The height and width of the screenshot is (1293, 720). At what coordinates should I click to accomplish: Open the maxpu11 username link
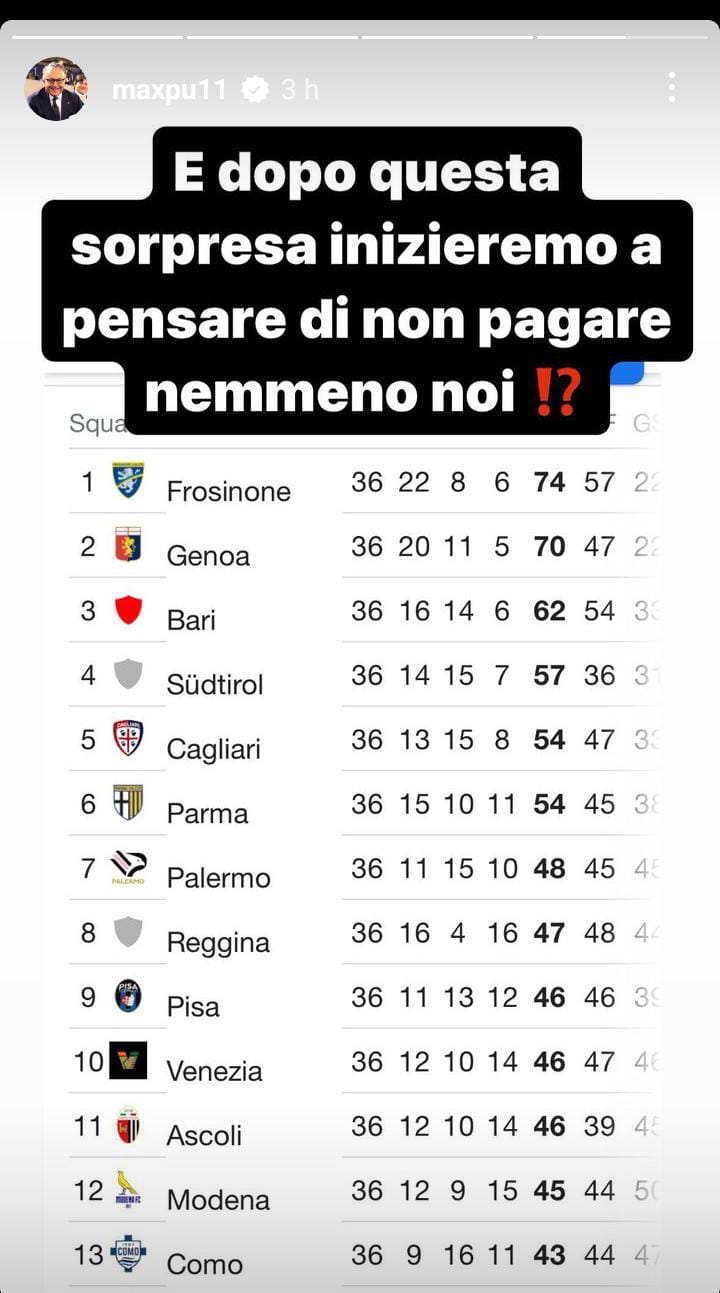(169, 90)
